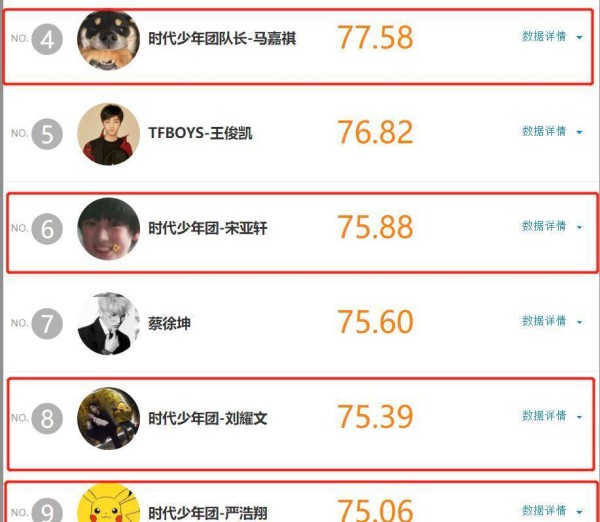Expand 数据详情 for TFBOYS-王俊凯

551,132
